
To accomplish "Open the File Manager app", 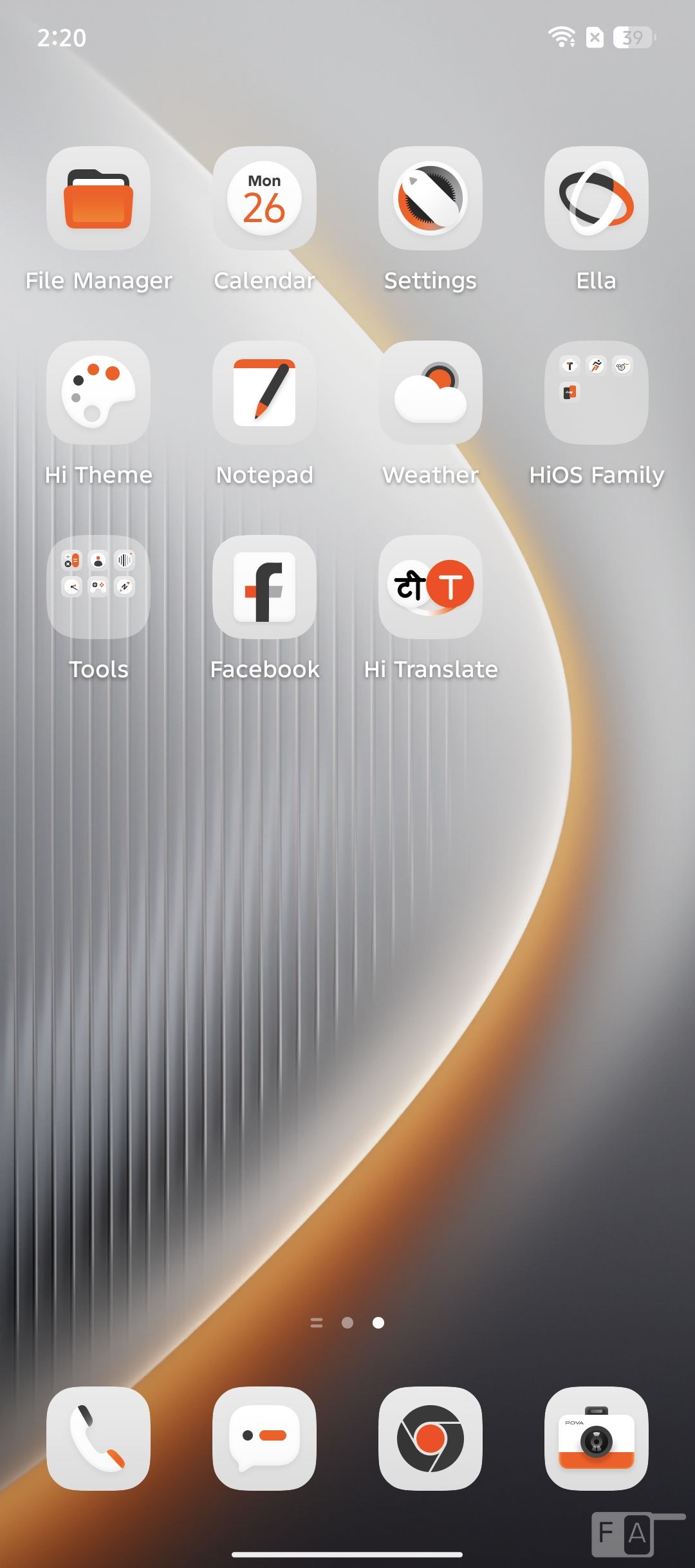I will click(98, 198).
